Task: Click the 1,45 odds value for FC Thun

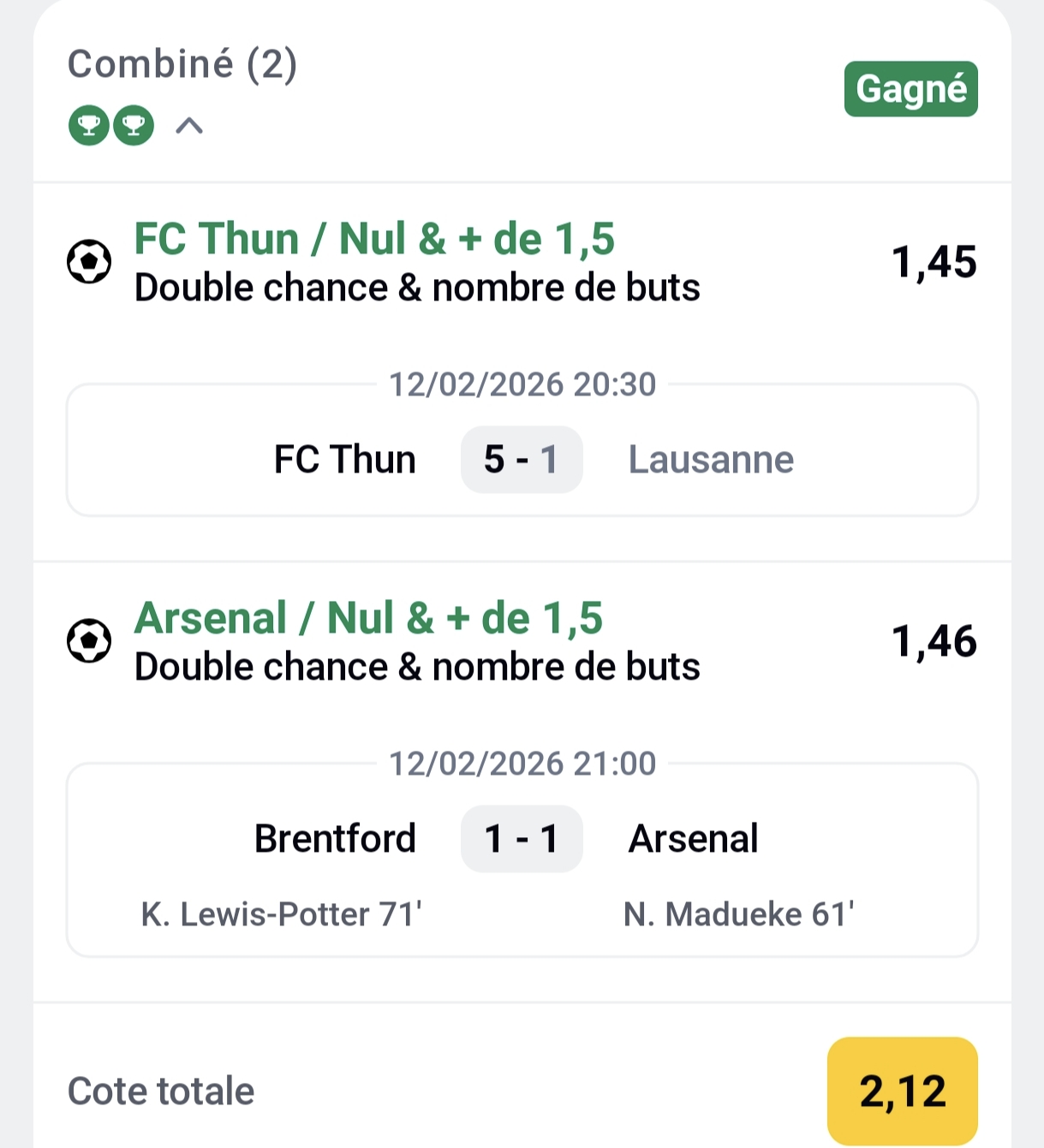Action: click(934, 262)
